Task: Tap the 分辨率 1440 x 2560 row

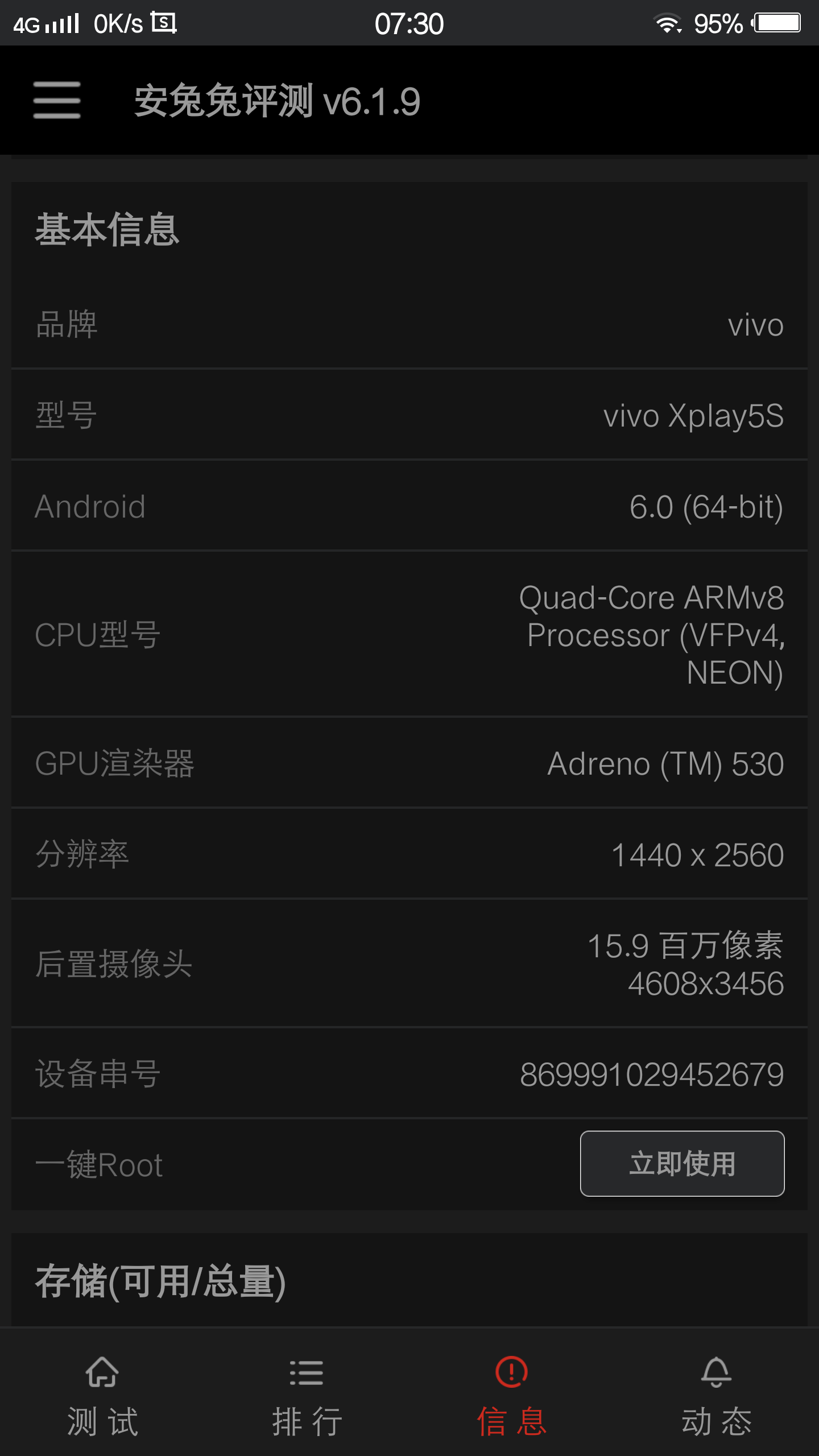Action: point(409,853)
